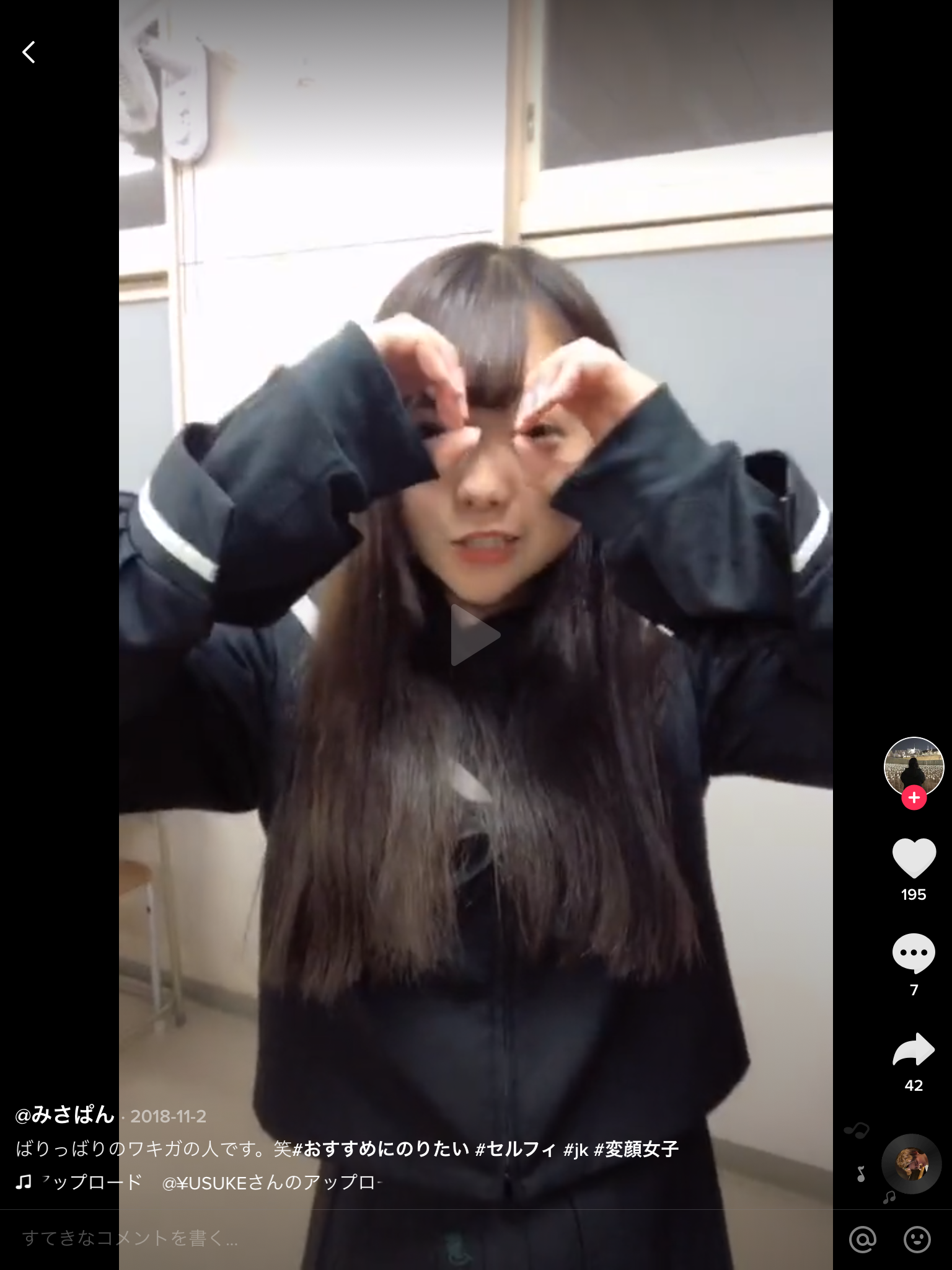
Task: Share this video via the arrow
Action: pyautogui.click(x=914, y=1049)
